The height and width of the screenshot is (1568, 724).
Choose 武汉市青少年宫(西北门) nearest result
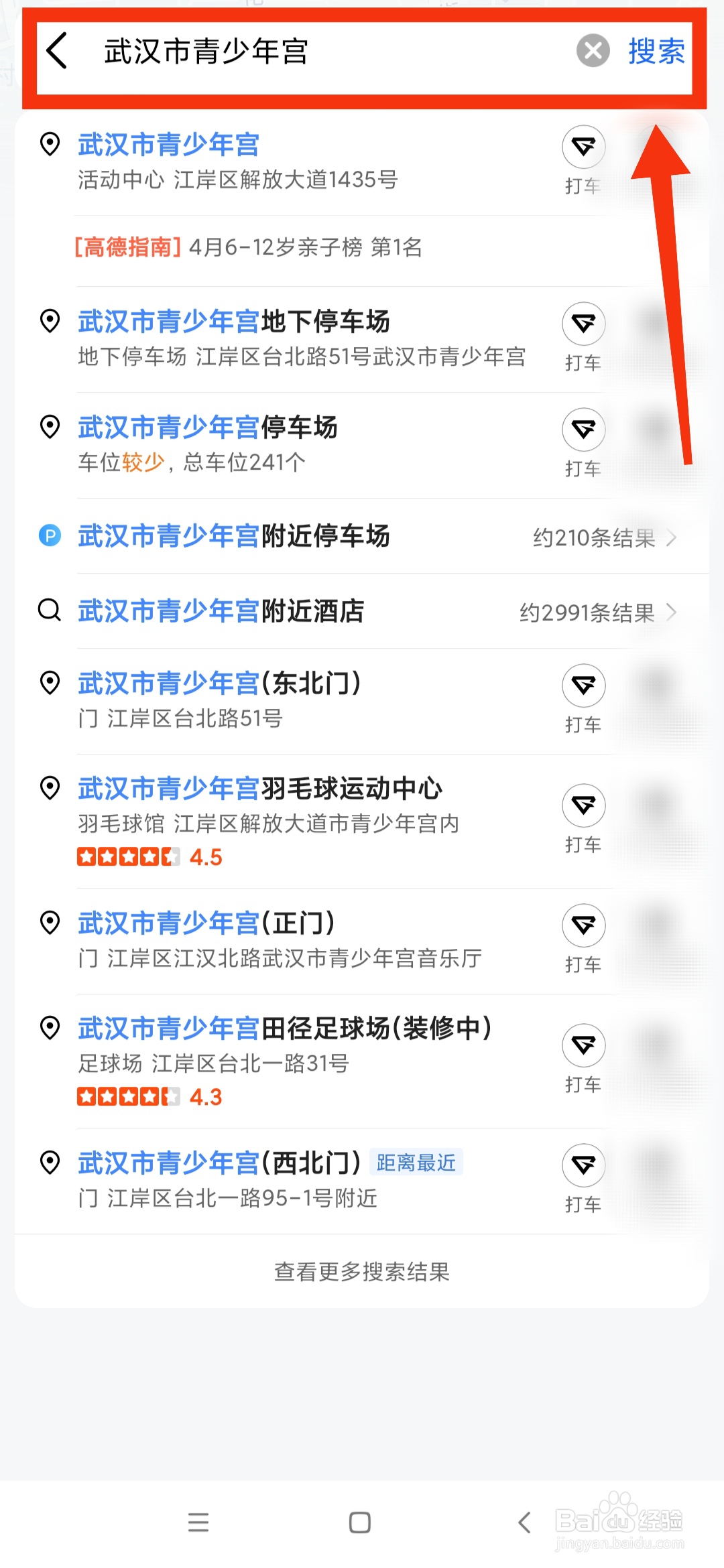coord(268,1179)
